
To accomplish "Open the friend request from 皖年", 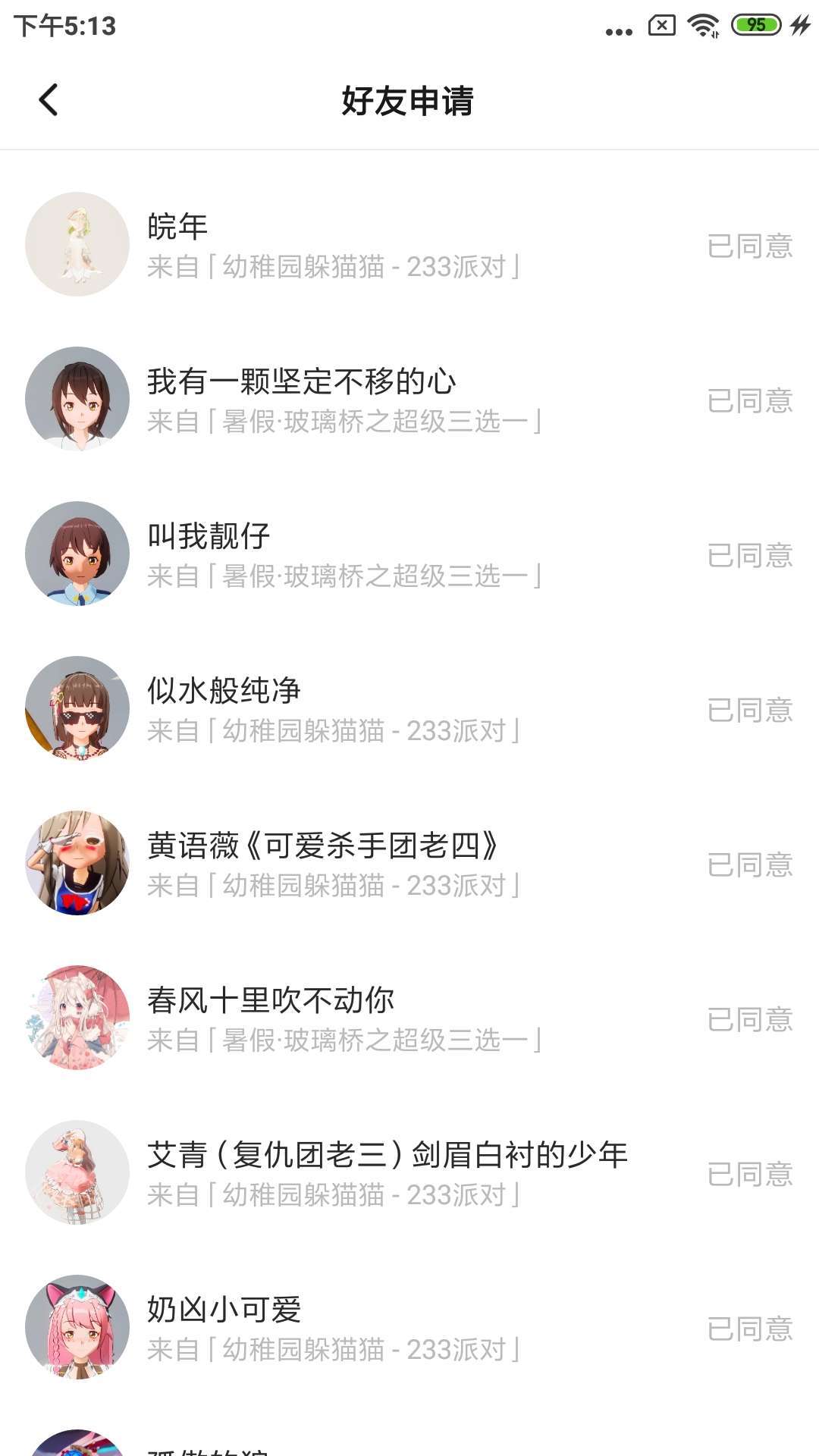I will coord(409,244).
